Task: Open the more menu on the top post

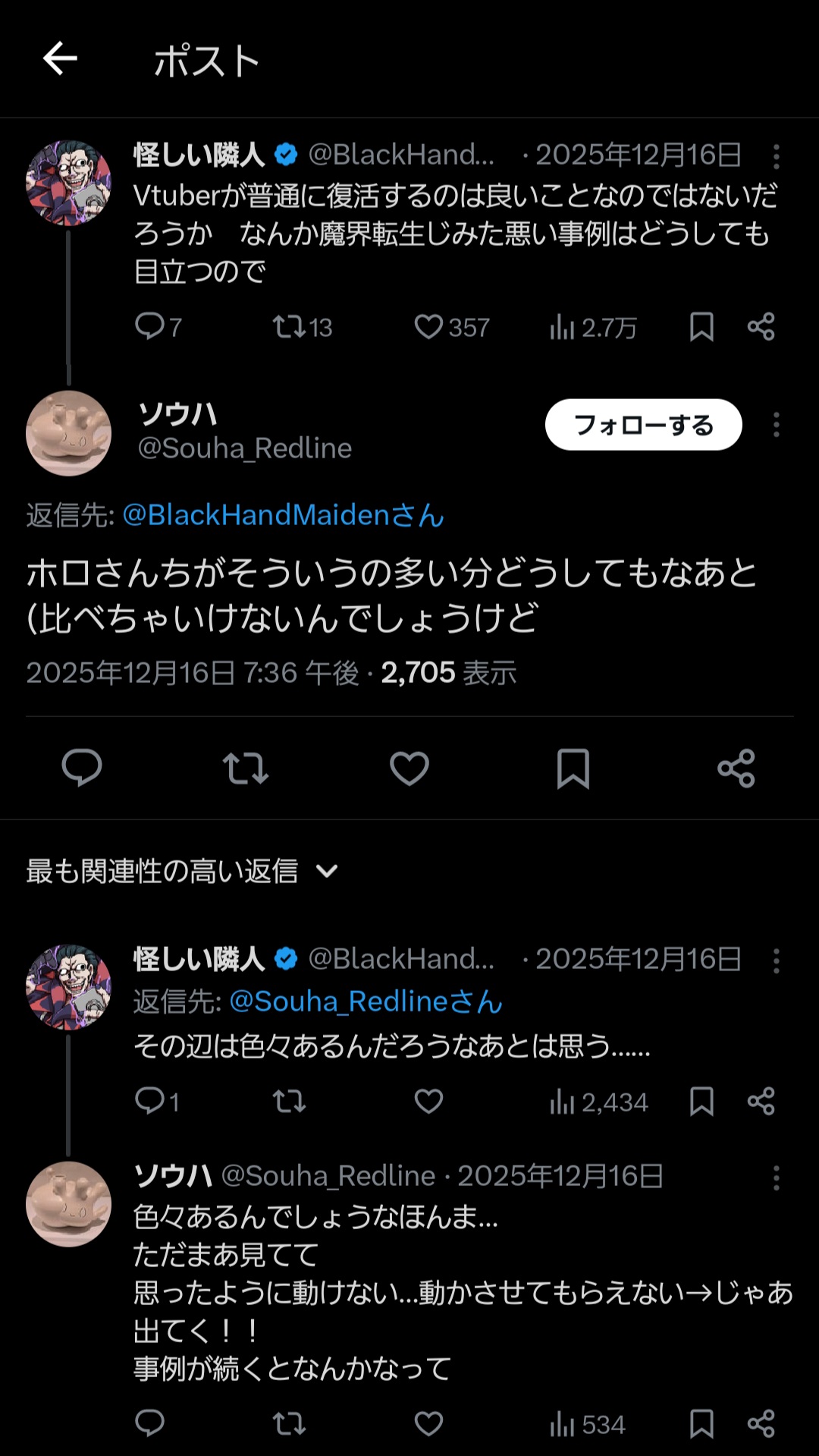Action: 776,156
